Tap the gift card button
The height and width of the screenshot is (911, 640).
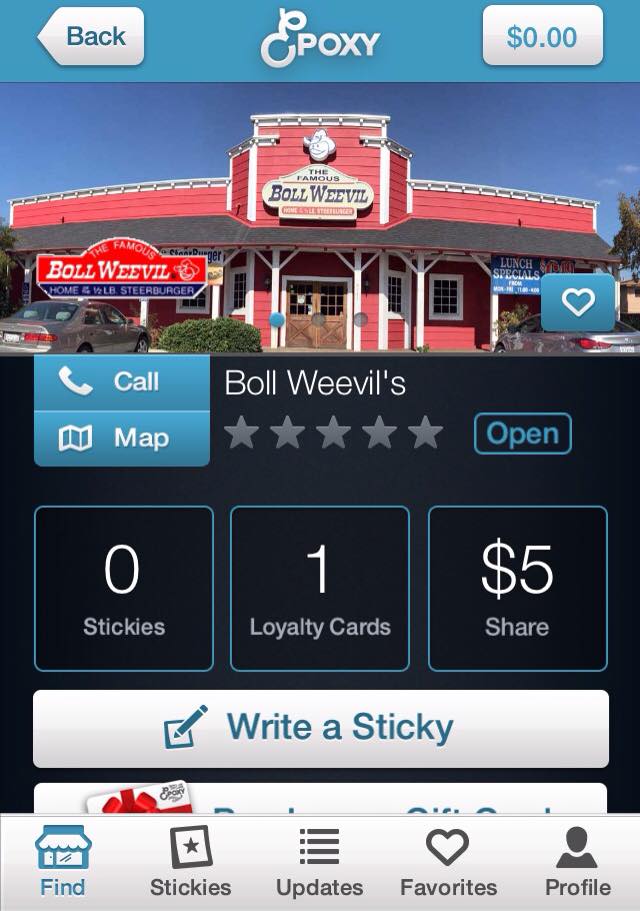(320, 800)
